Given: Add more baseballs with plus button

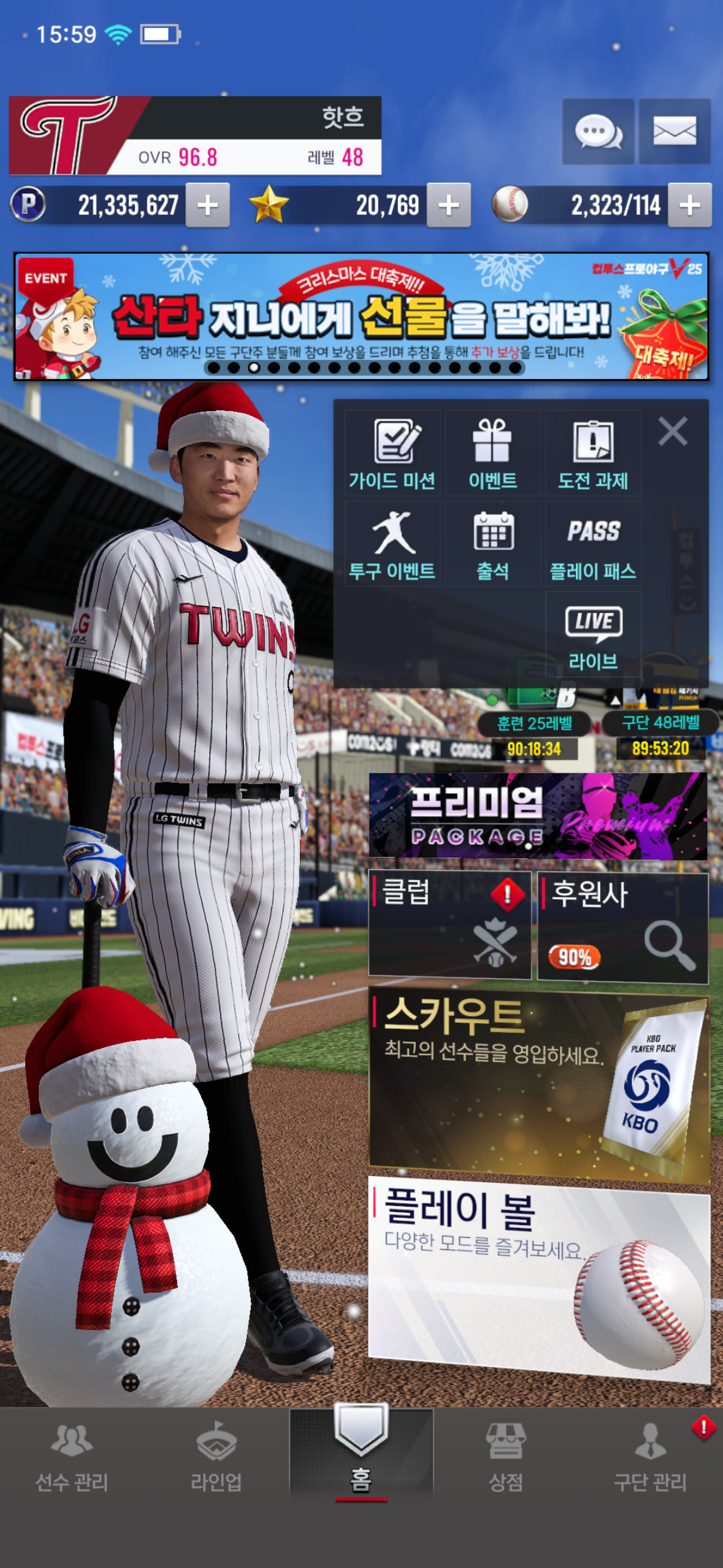Looking at the screenshot, I should pyautogui.click(x=690, y=205).
